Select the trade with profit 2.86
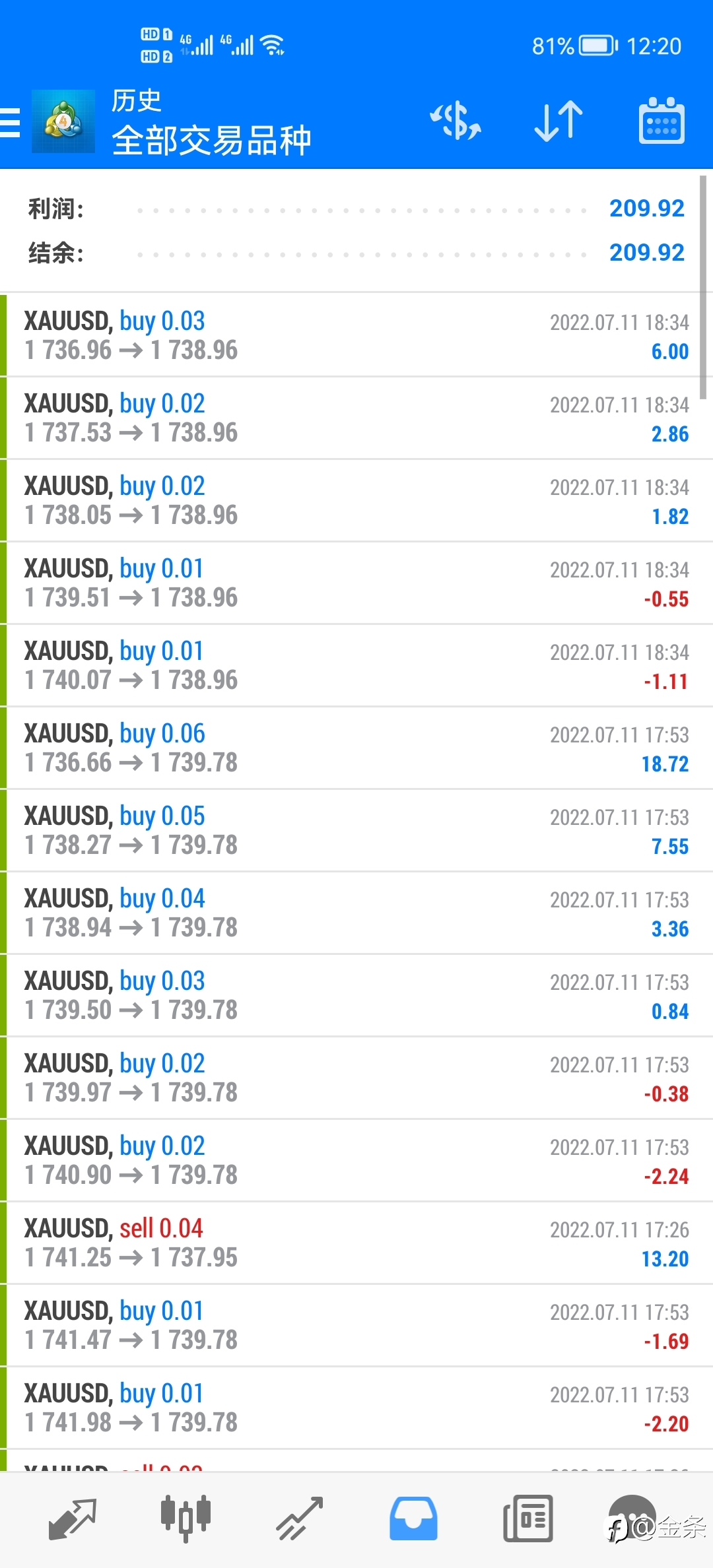This screenshot has height=1568, width=713. pos(356,418)
